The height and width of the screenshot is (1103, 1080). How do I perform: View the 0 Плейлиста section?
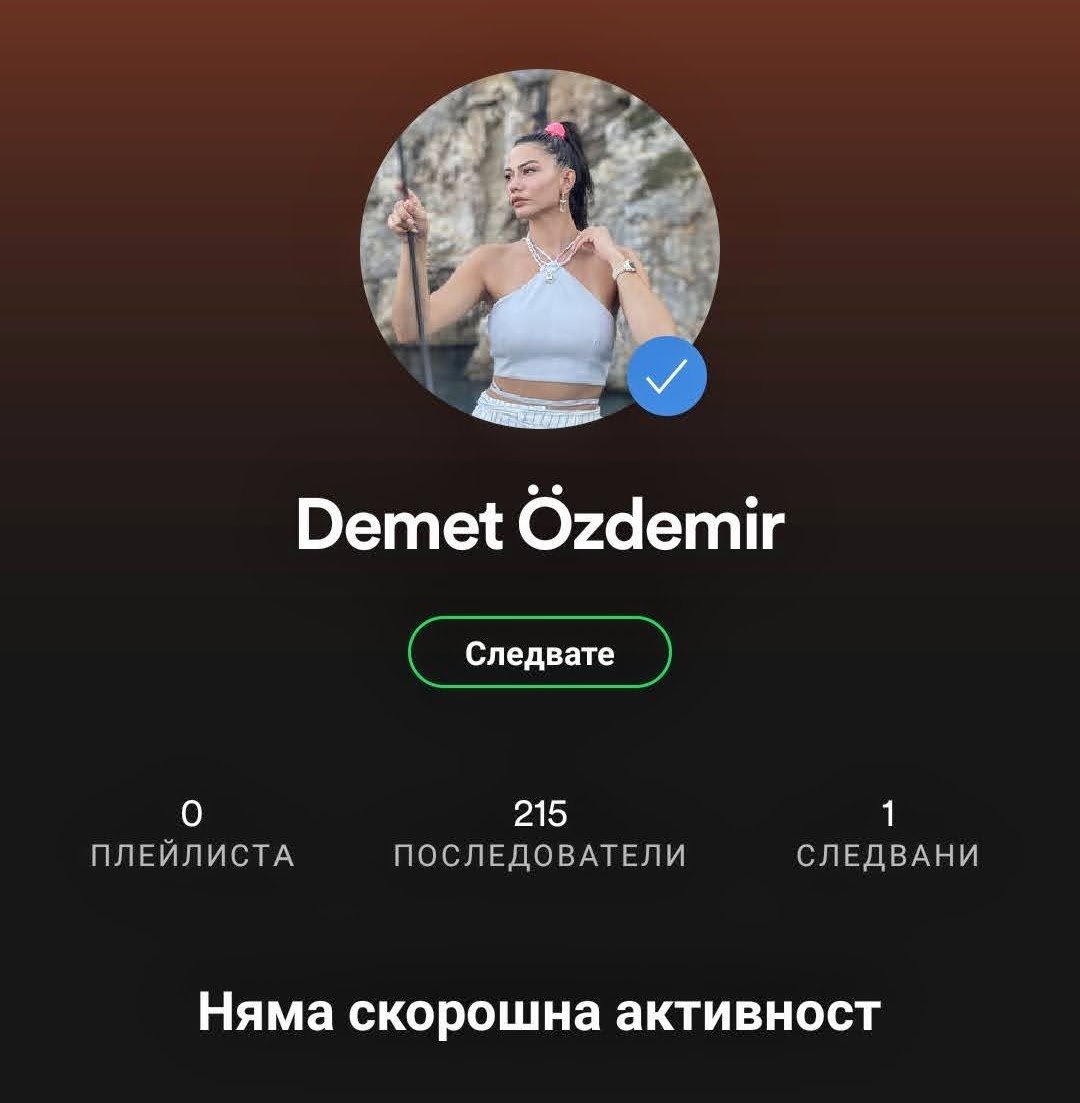click(x=193, y=836)
